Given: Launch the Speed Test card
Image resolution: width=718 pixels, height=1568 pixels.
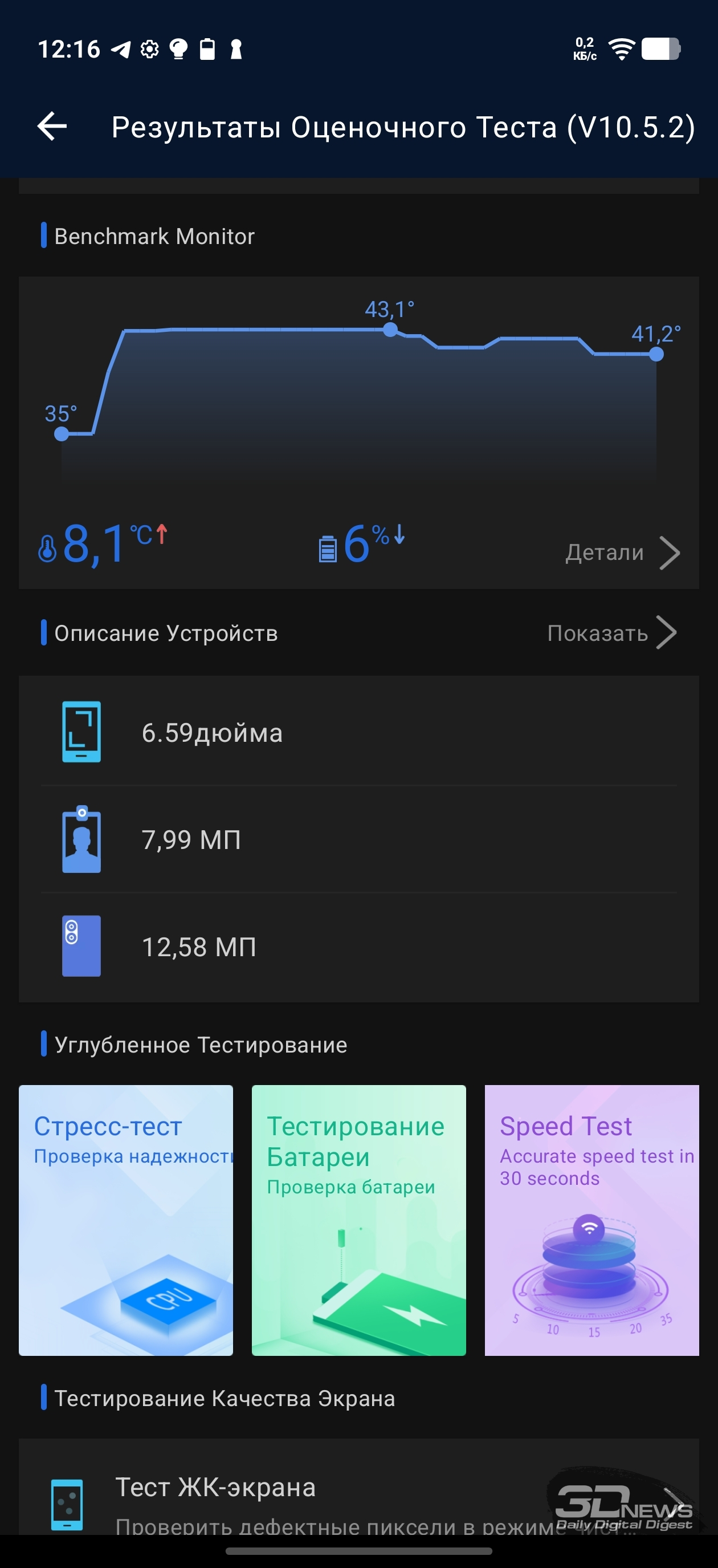Looking at the screenshot, I should 591,1220.
